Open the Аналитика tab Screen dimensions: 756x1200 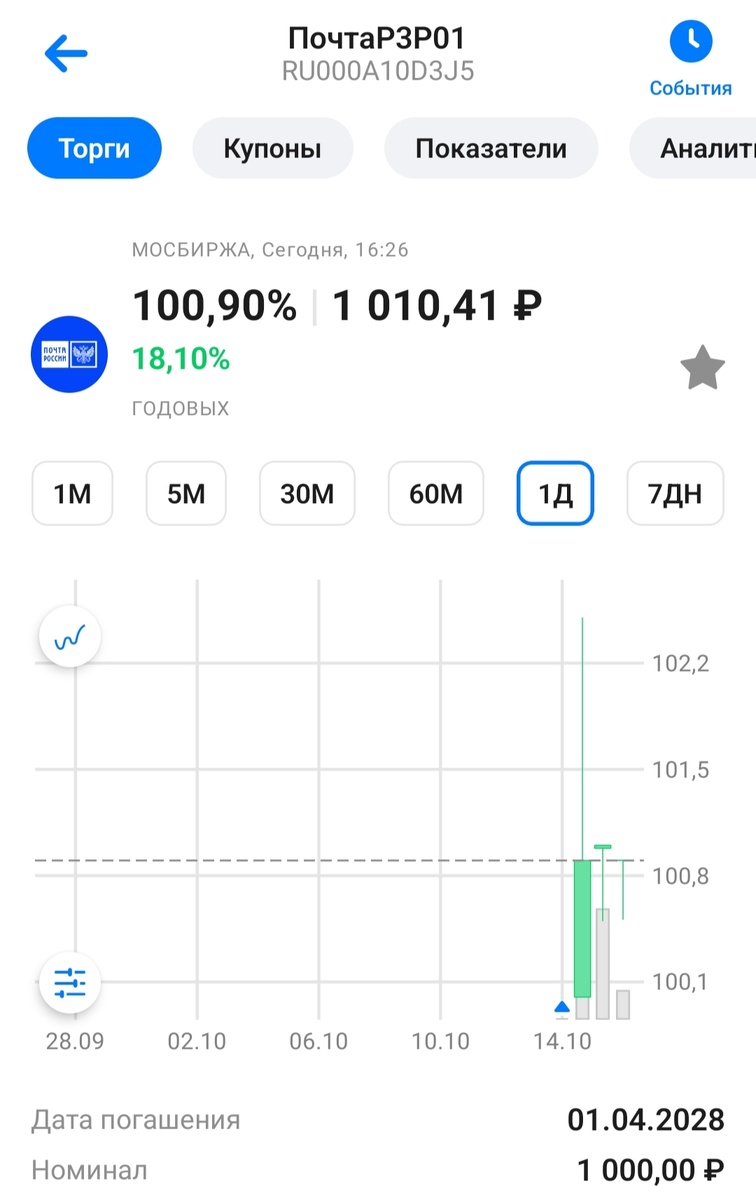click(x=700, y=149)
